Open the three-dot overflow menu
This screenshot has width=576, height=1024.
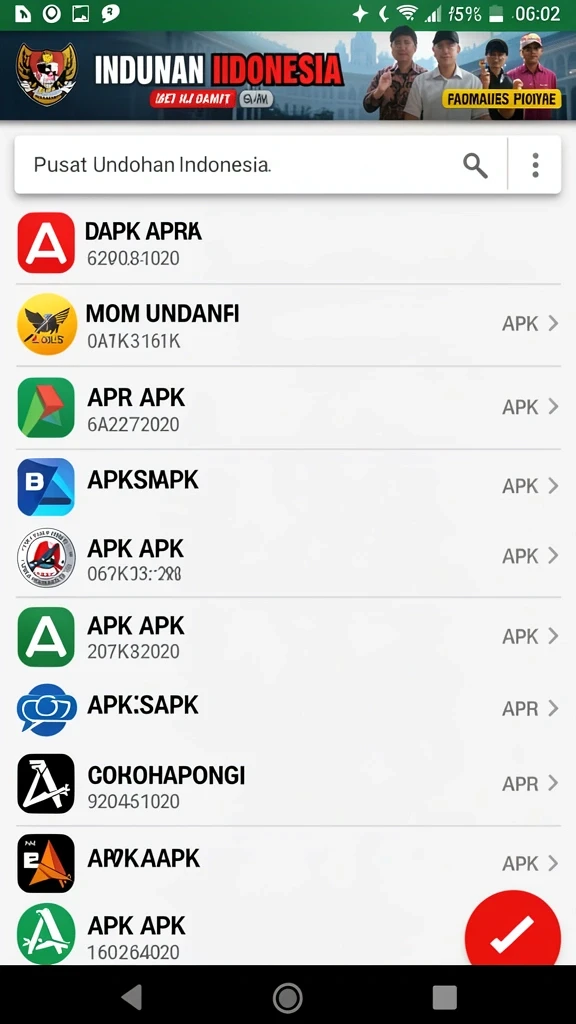tap(535, 165)
